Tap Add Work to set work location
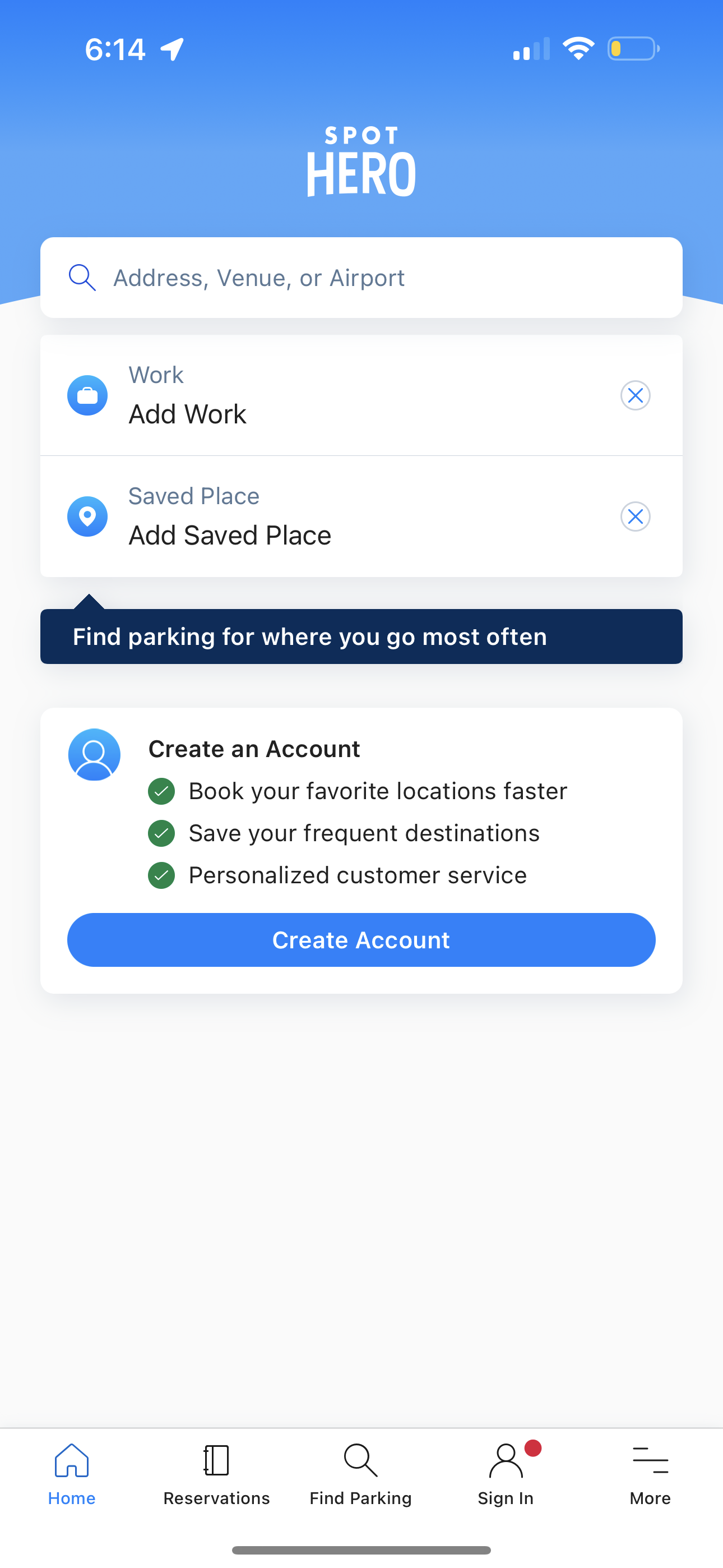Screen dimensions: 723x1568 point(187,414)
